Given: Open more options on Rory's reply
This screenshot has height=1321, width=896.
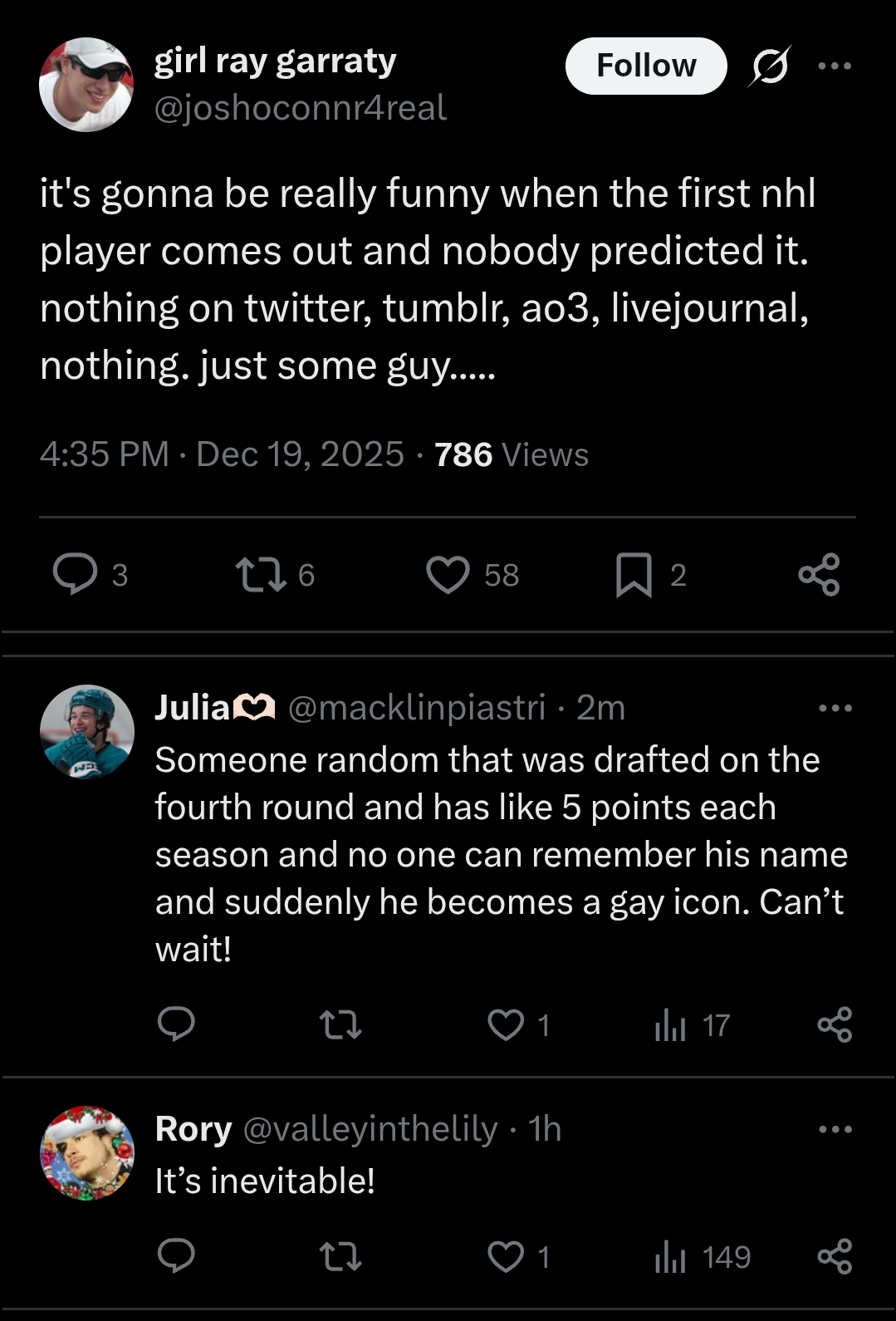Looking at the screenshot, I should click(x=834, y=1129).
